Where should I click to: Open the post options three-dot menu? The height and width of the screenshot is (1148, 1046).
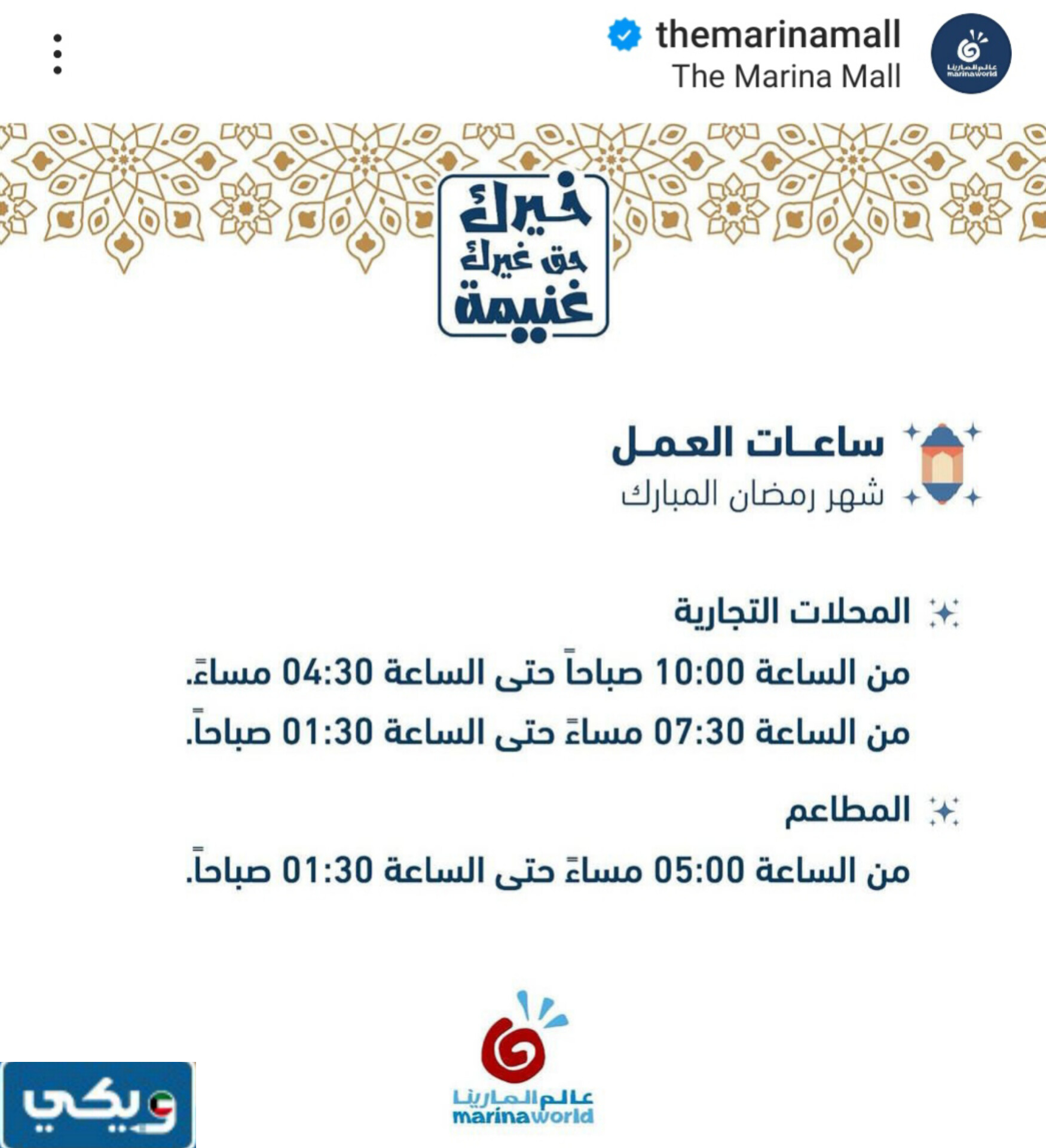[57, 54]
